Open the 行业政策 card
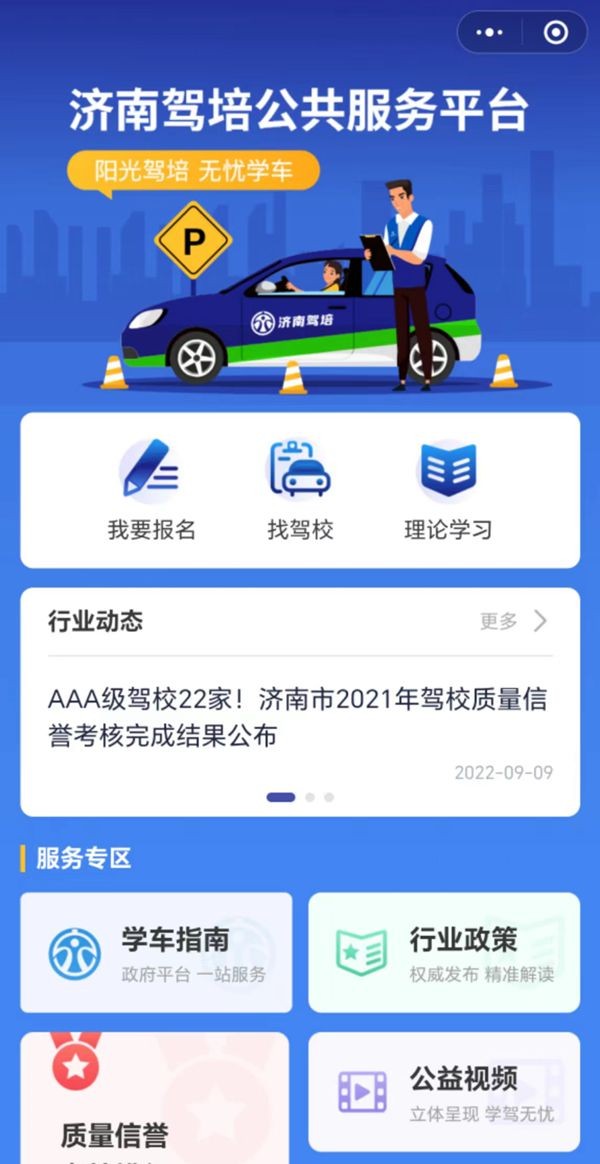This screenshot has width=600, height=1164. (x=444, y=952)
